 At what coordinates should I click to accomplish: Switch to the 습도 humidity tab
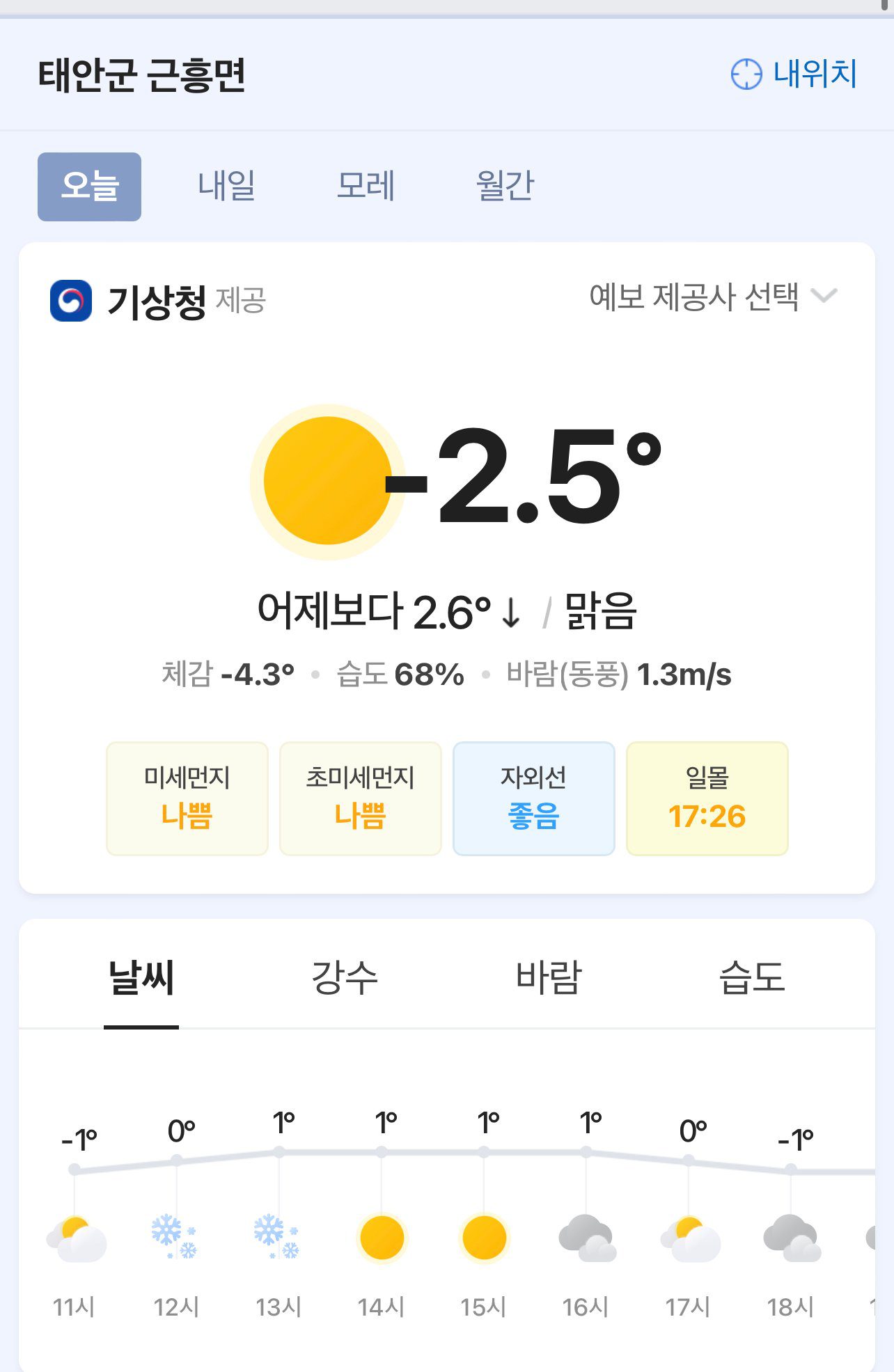[x=752, y=977]
